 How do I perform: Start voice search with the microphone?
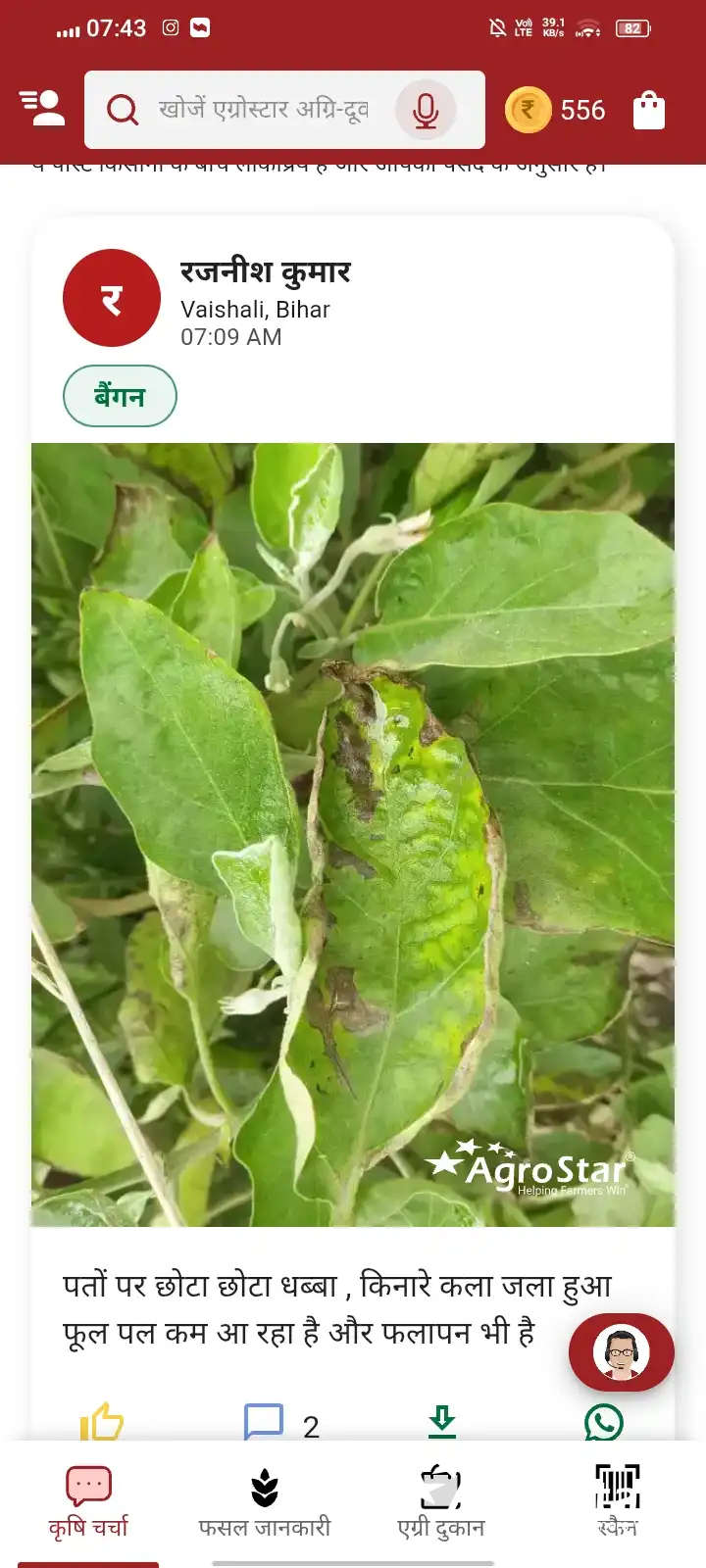coord(426,110)
